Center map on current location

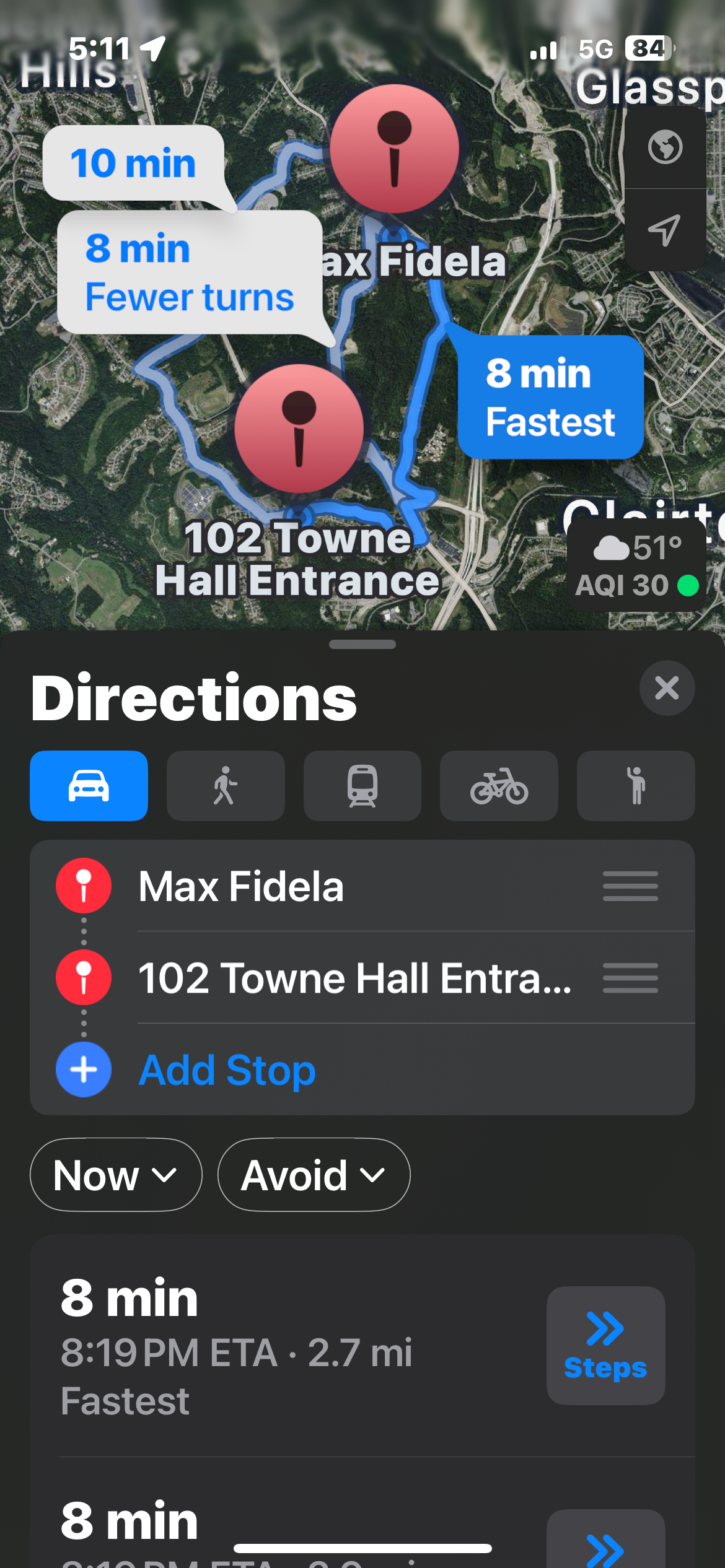pyautogui.click(x=665, y=230)
